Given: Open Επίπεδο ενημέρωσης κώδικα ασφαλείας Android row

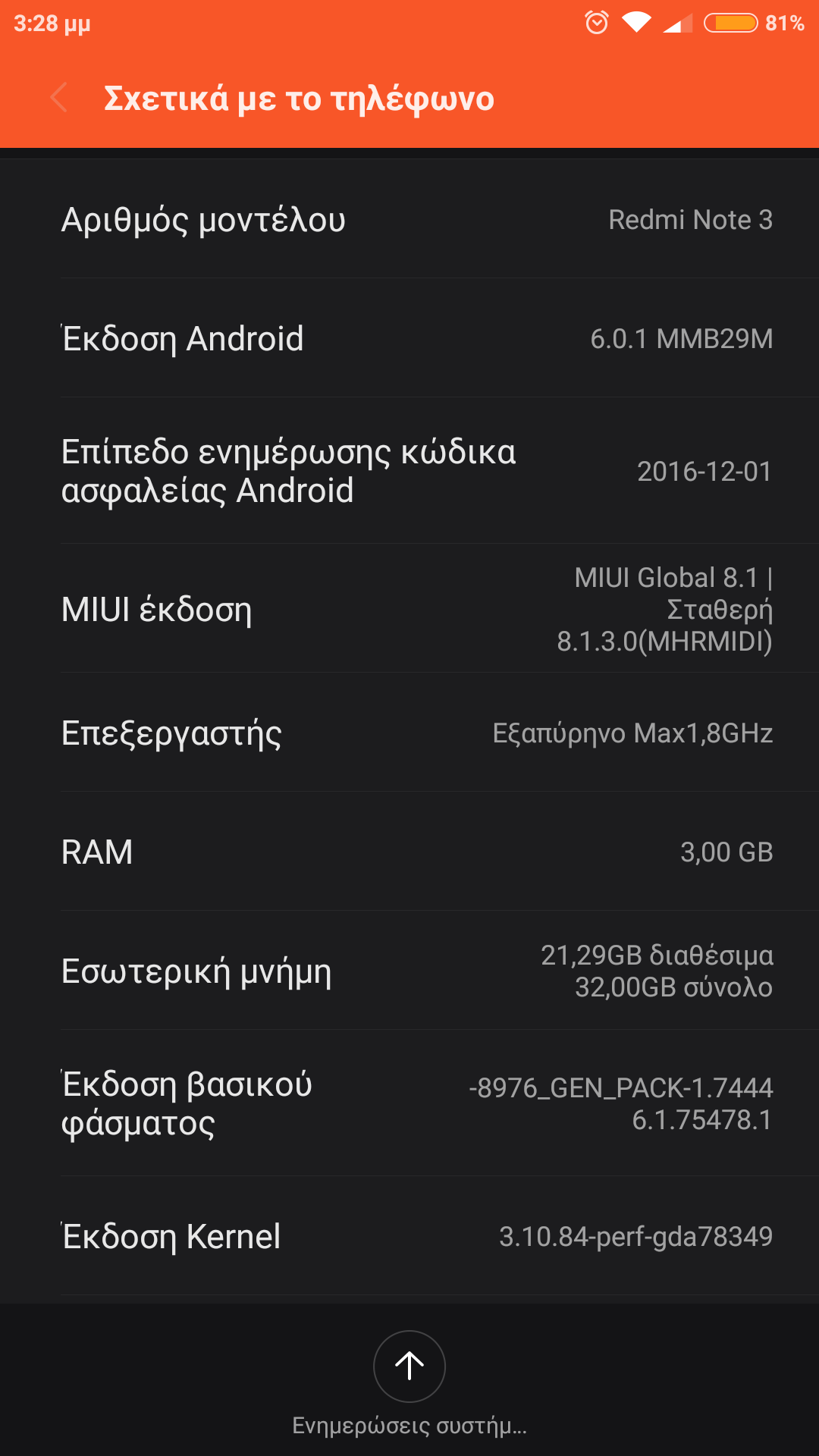Looking at the screenshot, I should pyautogui.click(x=409, y=471).
